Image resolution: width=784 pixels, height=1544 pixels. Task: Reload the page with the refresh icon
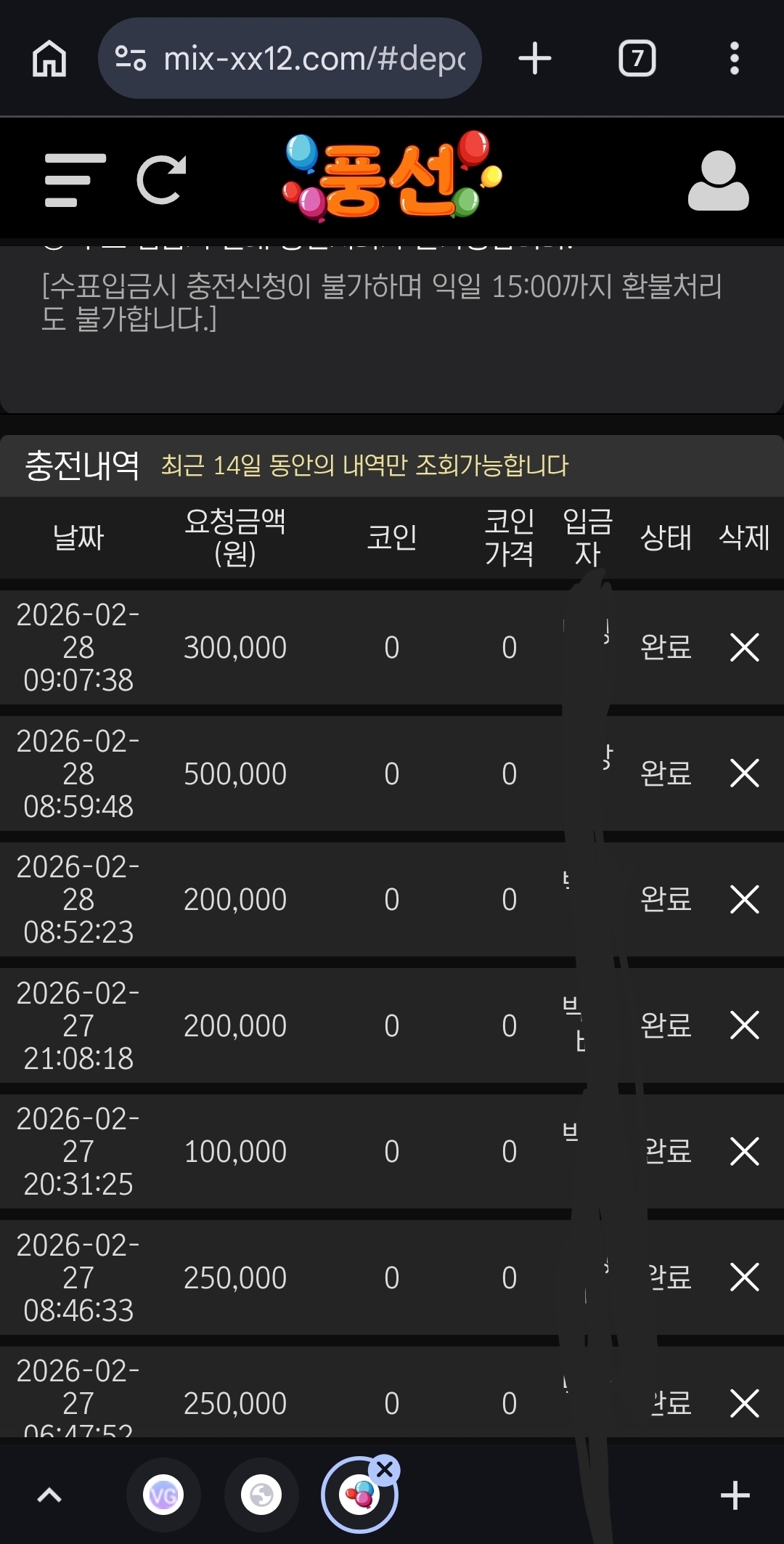(161, 179)
